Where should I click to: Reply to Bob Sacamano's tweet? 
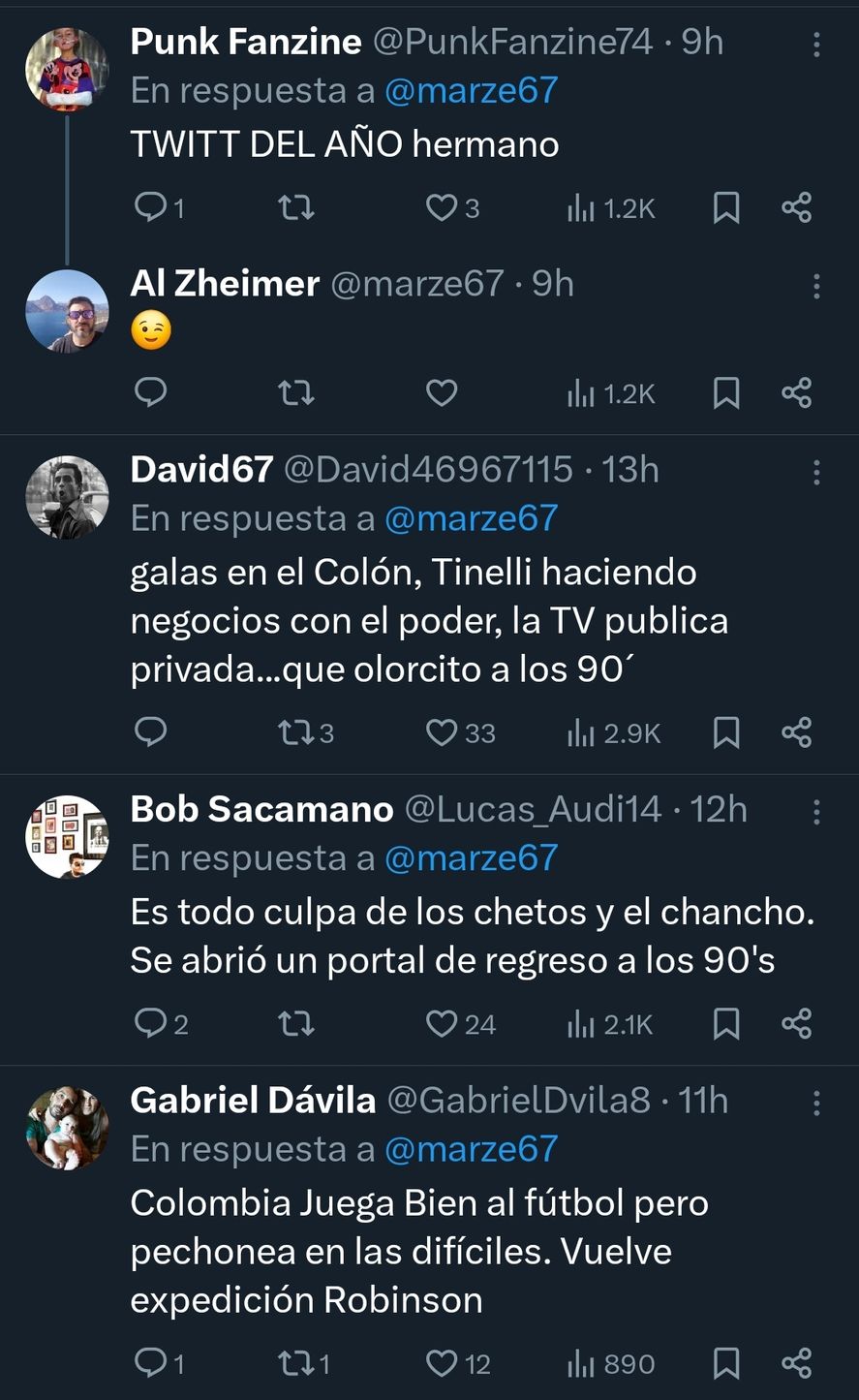150,1024
